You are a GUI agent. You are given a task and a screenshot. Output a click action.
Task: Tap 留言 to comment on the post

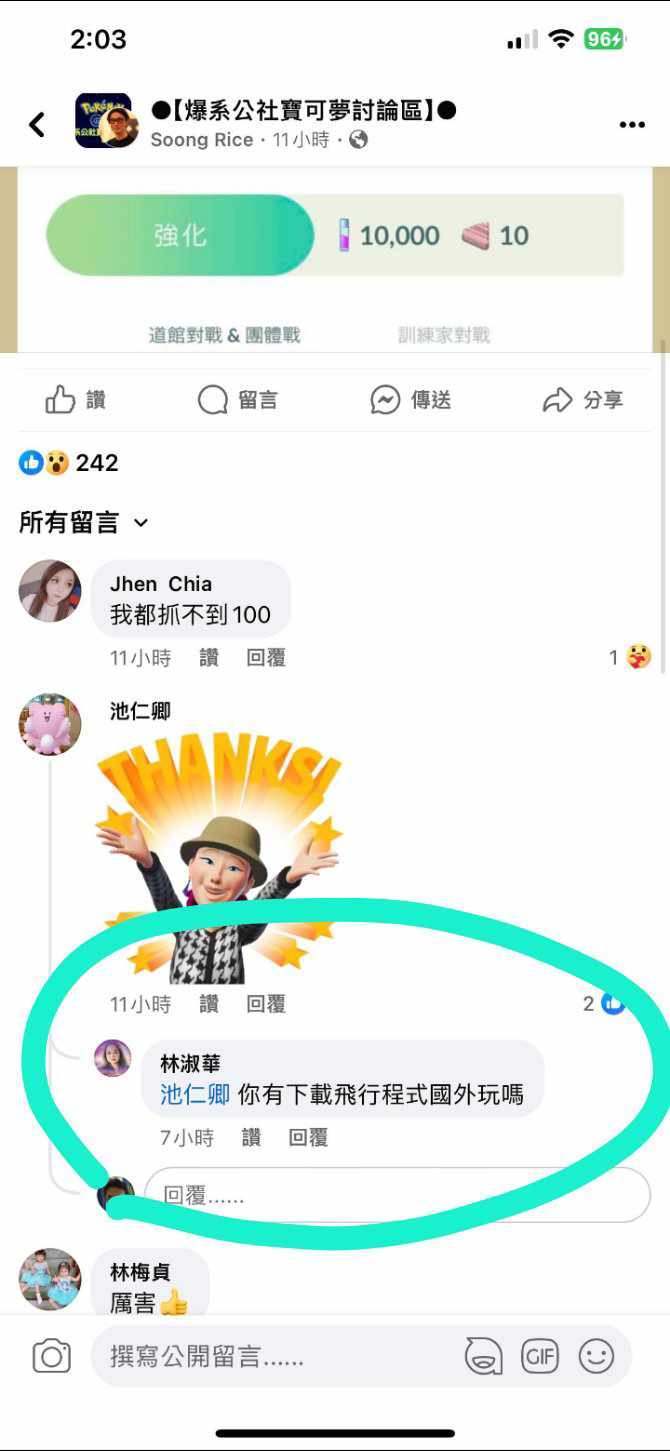[238, 400]
